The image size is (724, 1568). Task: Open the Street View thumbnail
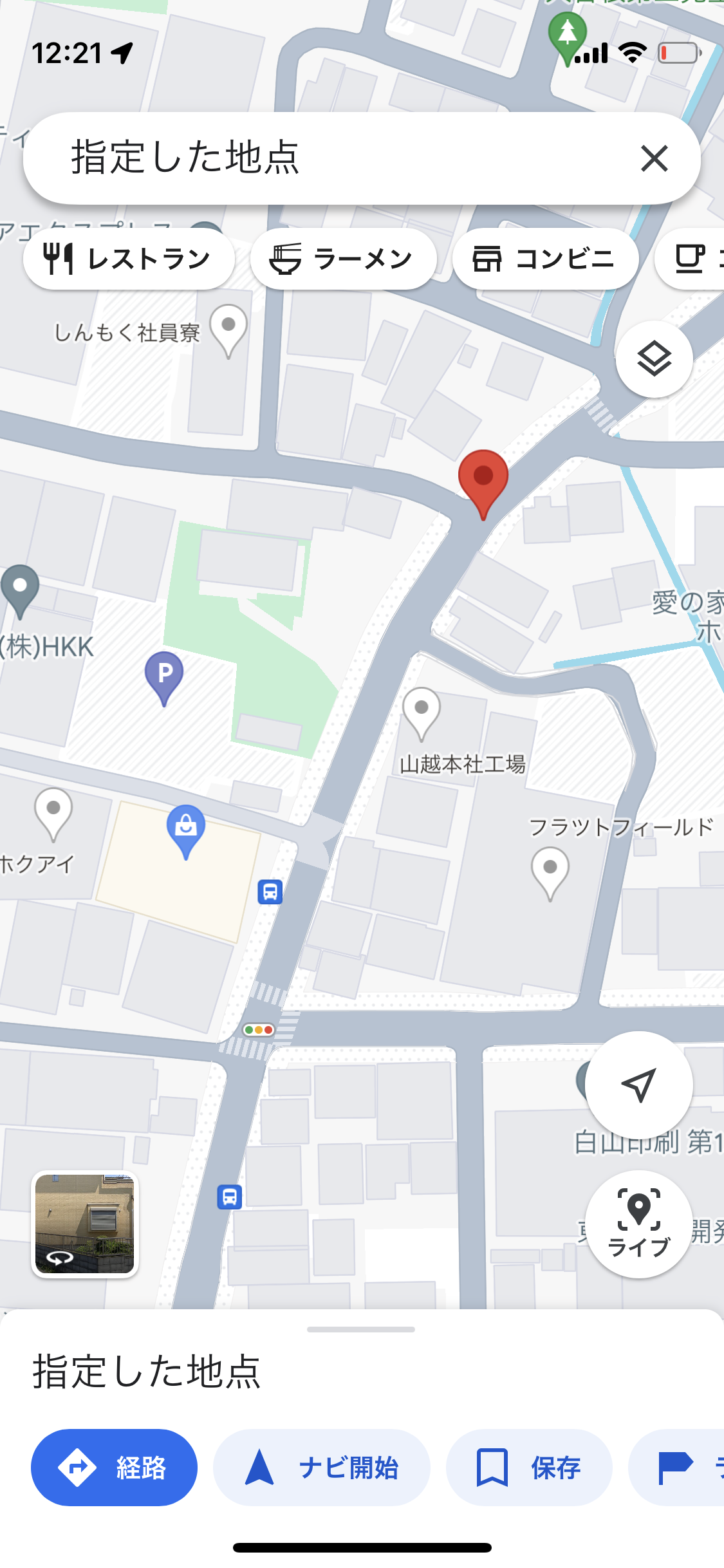coord(85,1224)
